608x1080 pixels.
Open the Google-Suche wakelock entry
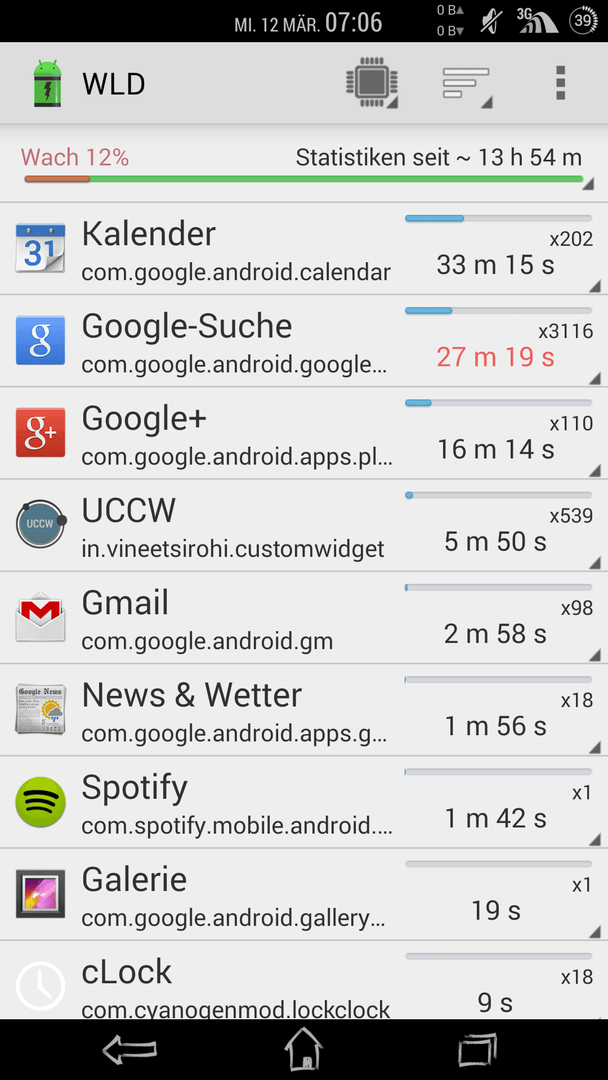coord(304,341)
